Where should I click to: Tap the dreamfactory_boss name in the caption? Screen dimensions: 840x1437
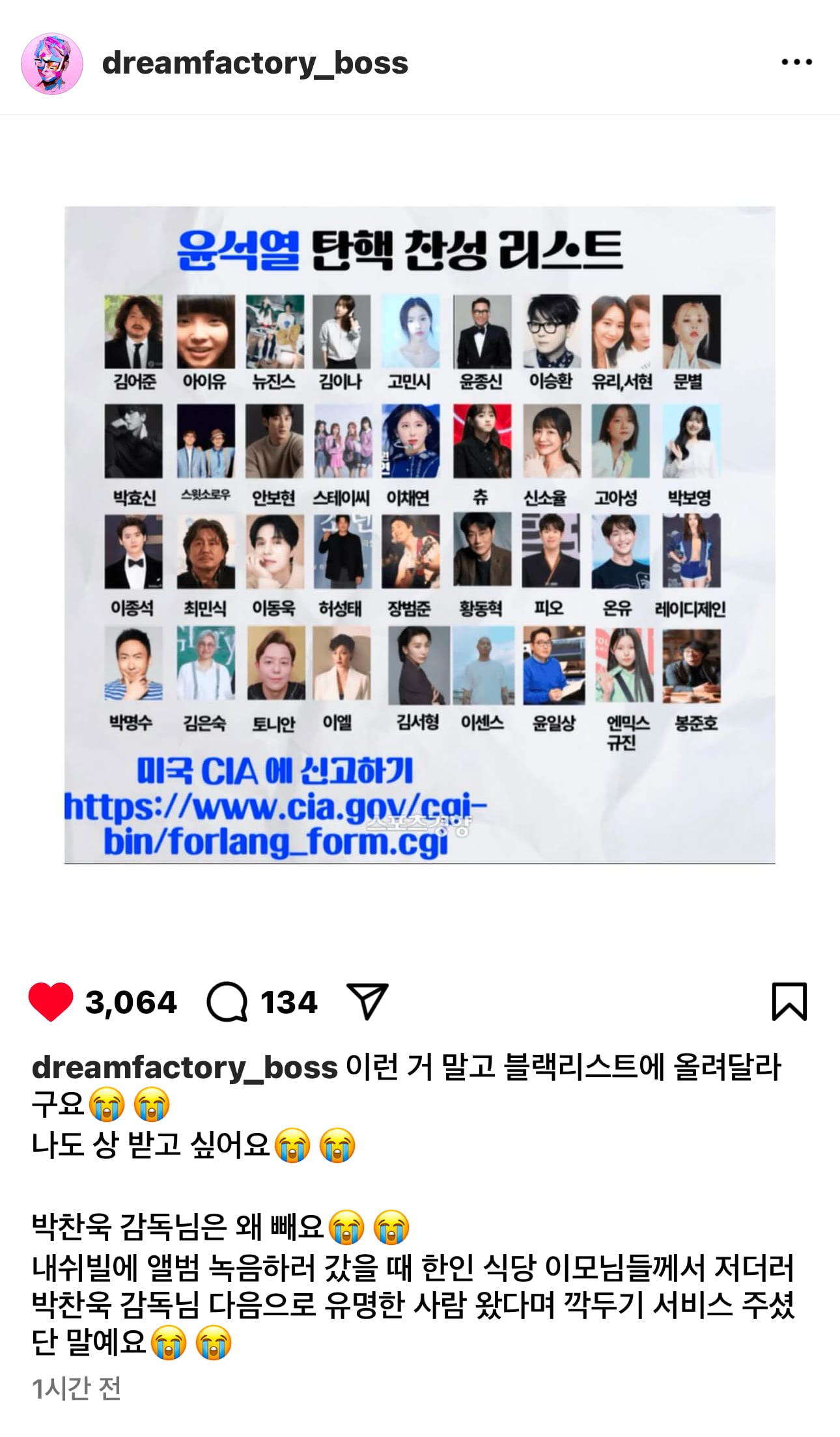click(x=185, y=1068)
